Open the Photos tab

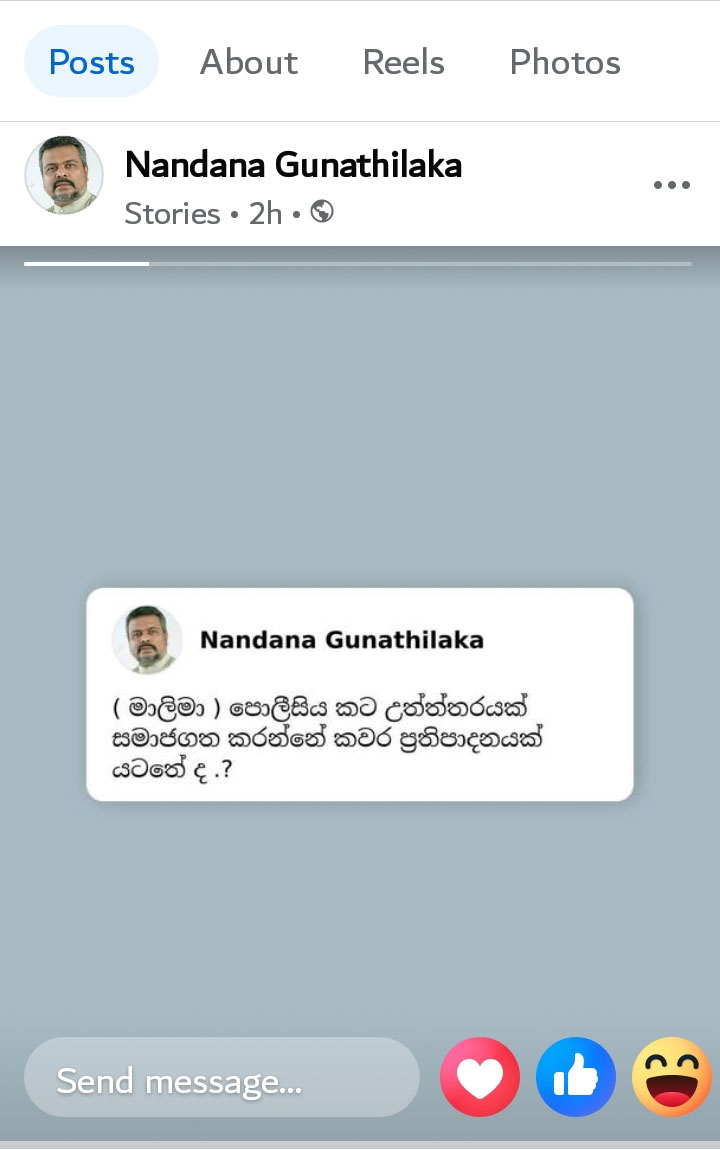tap(565, 62)
